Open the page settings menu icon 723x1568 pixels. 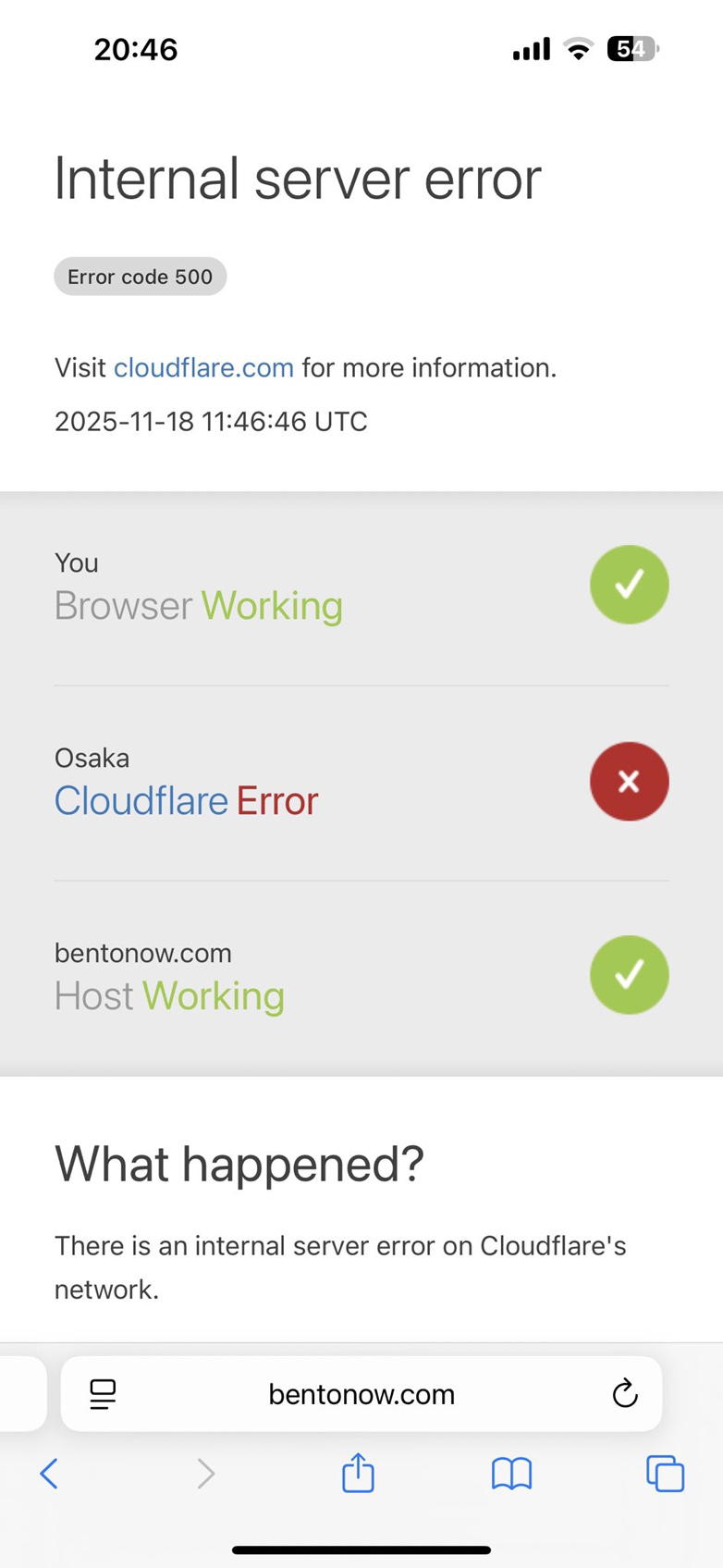click(103, 1394)
